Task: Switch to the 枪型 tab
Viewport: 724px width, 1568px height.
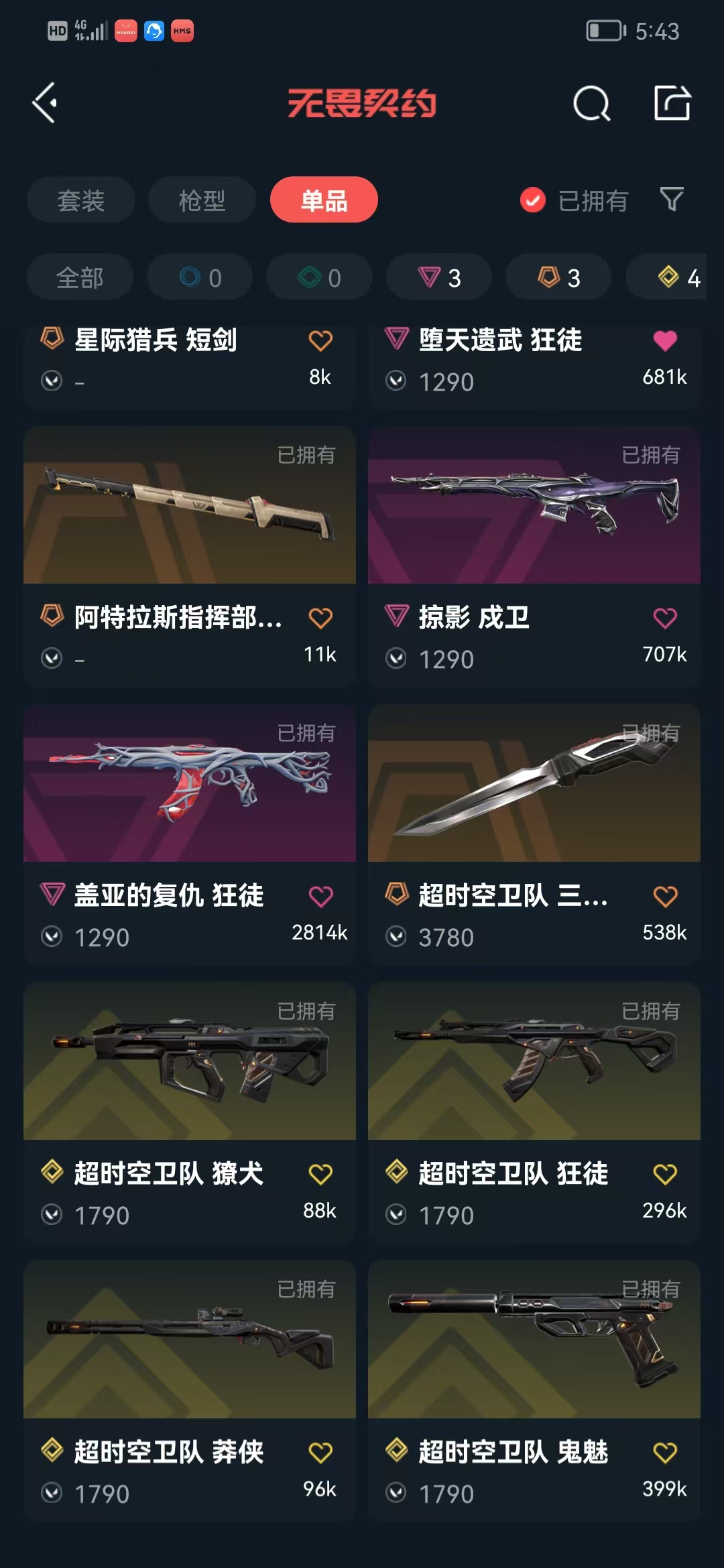Action: click(202, 200)
